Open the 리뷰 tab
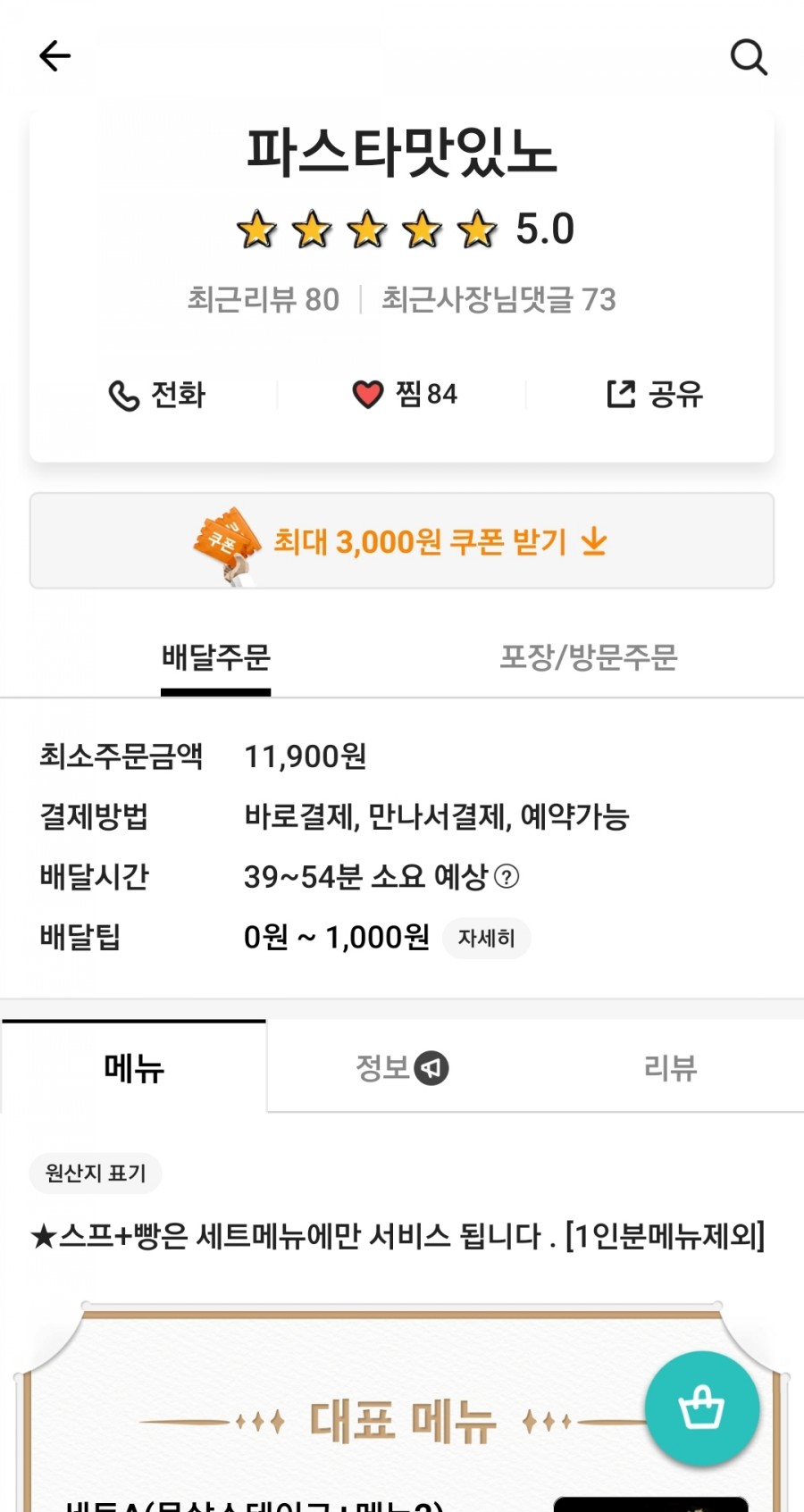The height and width of the screenshot is (1512, 804). tap(670, 1067)
